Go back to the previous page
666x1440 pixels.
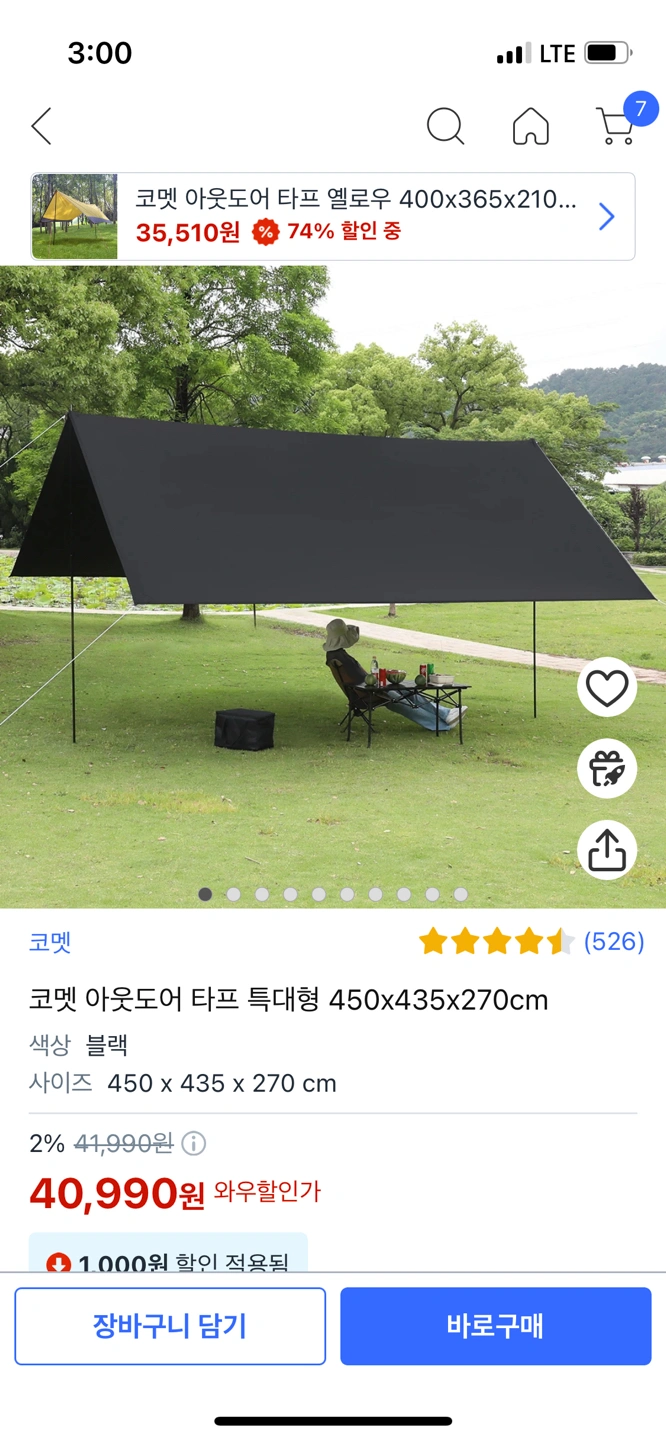click(x=41, y=127)
